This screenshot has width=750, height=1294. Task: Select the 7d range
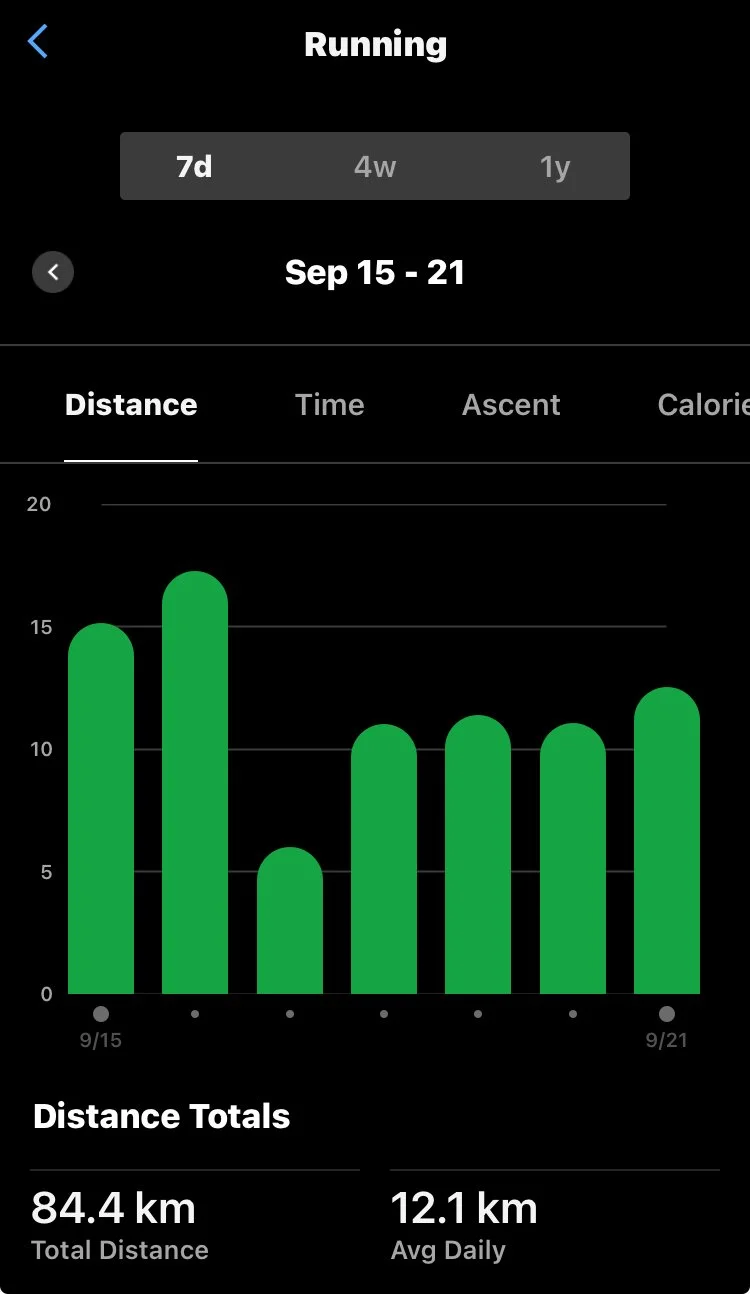coord(194,166)
